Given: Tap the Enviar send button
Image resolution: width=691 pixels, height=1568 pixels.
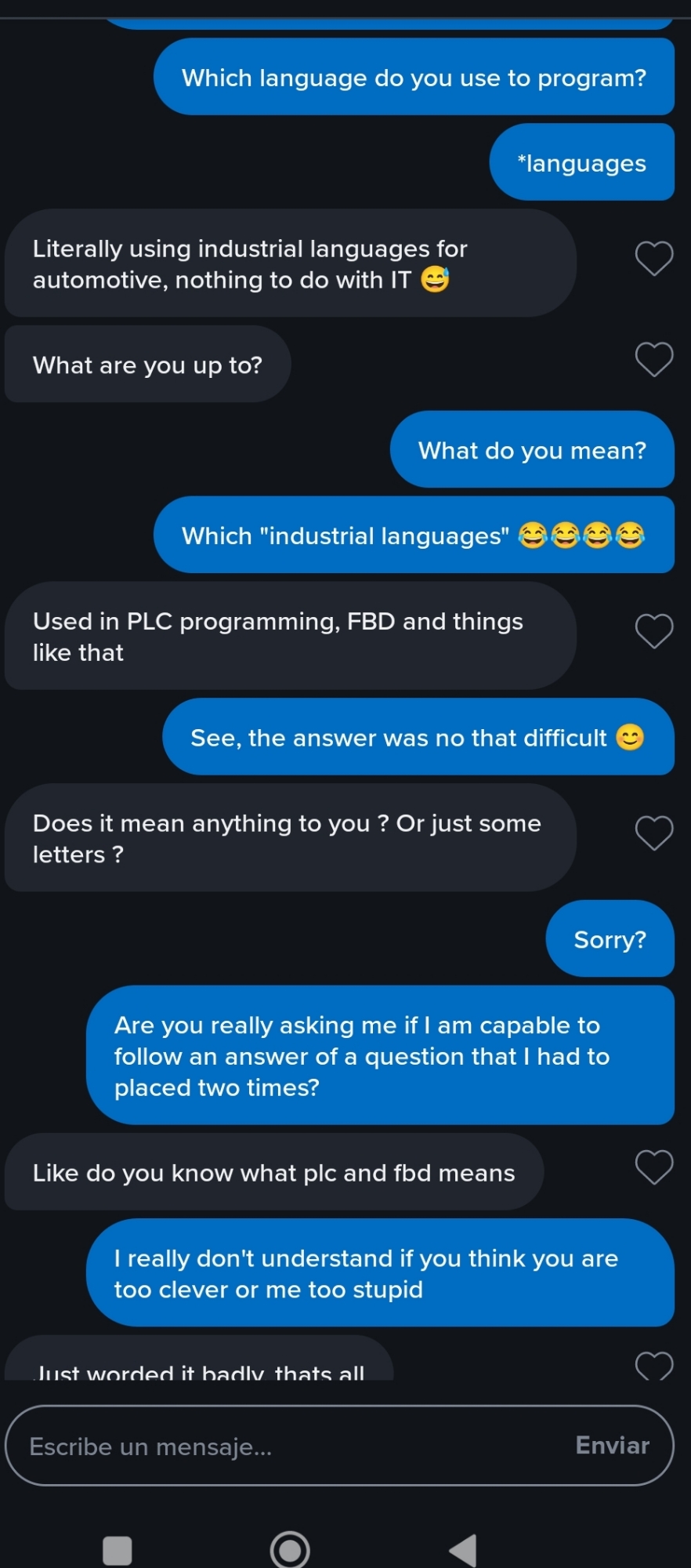Looking at the screenshot, I should point(612,1445).
